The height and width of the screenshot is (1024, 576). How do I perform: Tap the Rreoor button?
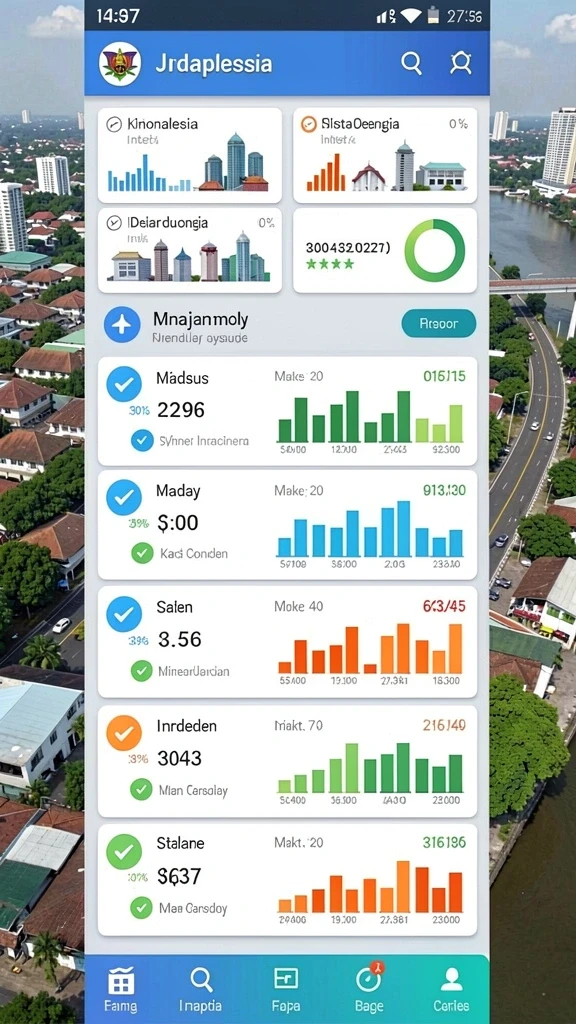coord(439,323)
